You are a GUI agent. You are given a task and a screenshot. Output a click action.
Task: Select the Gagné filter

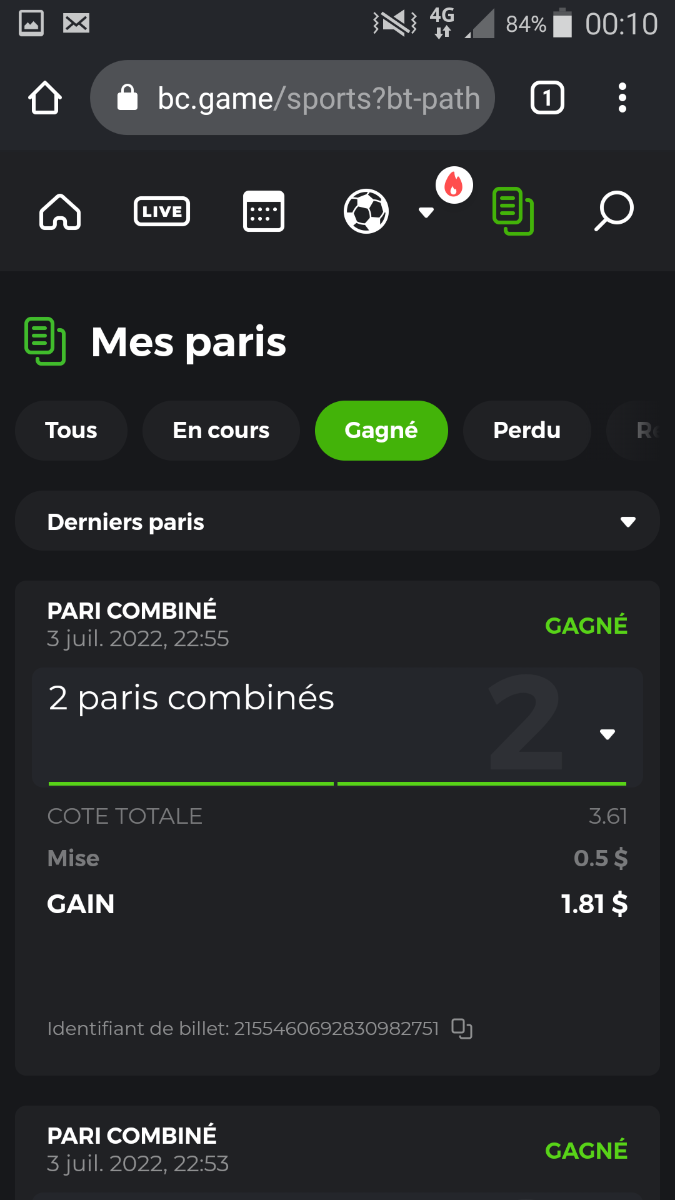(381, 431)
